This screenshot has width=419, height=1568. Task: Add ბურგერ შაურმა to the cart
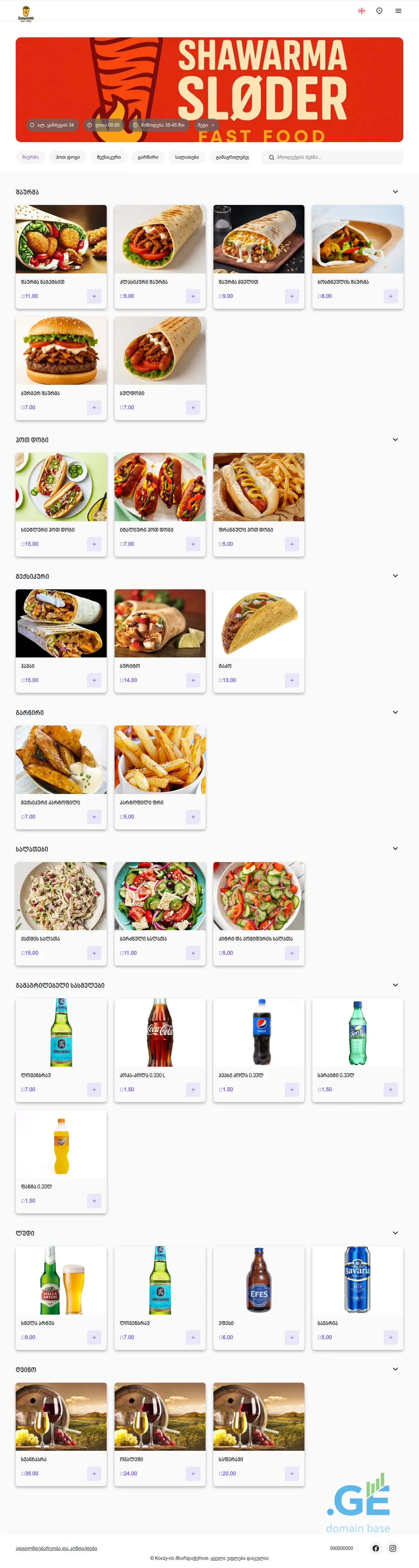tap(94, 408)
